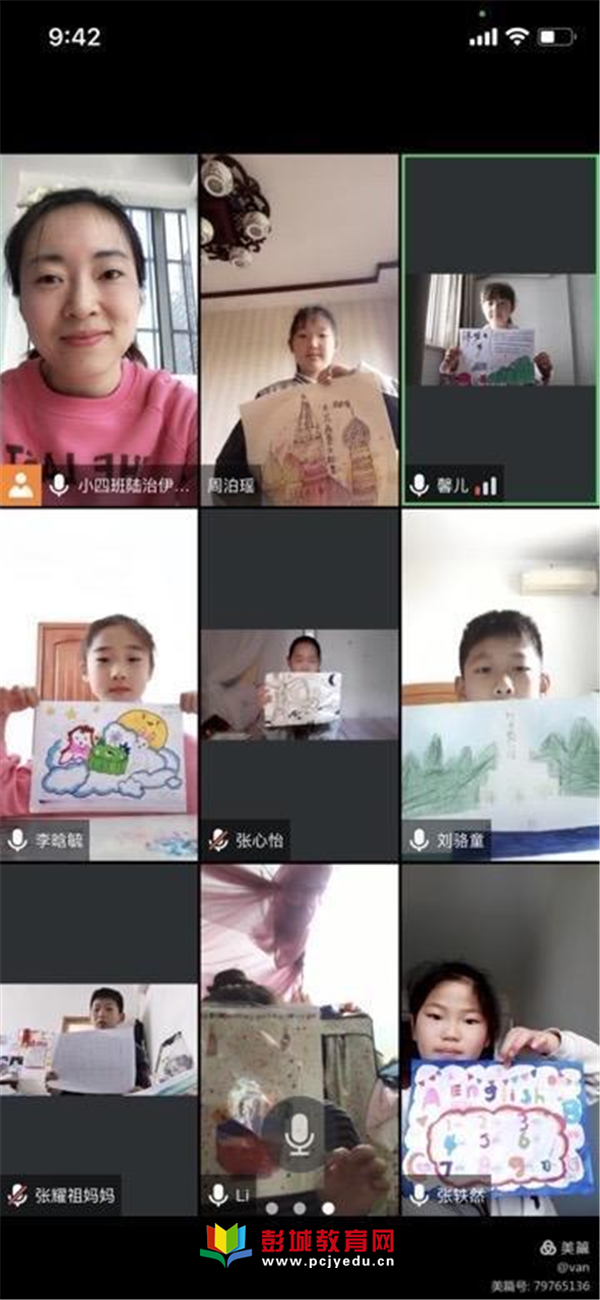View 刘骆童's video tile
The image size is (600, 1300).
(x=500, y=685)
